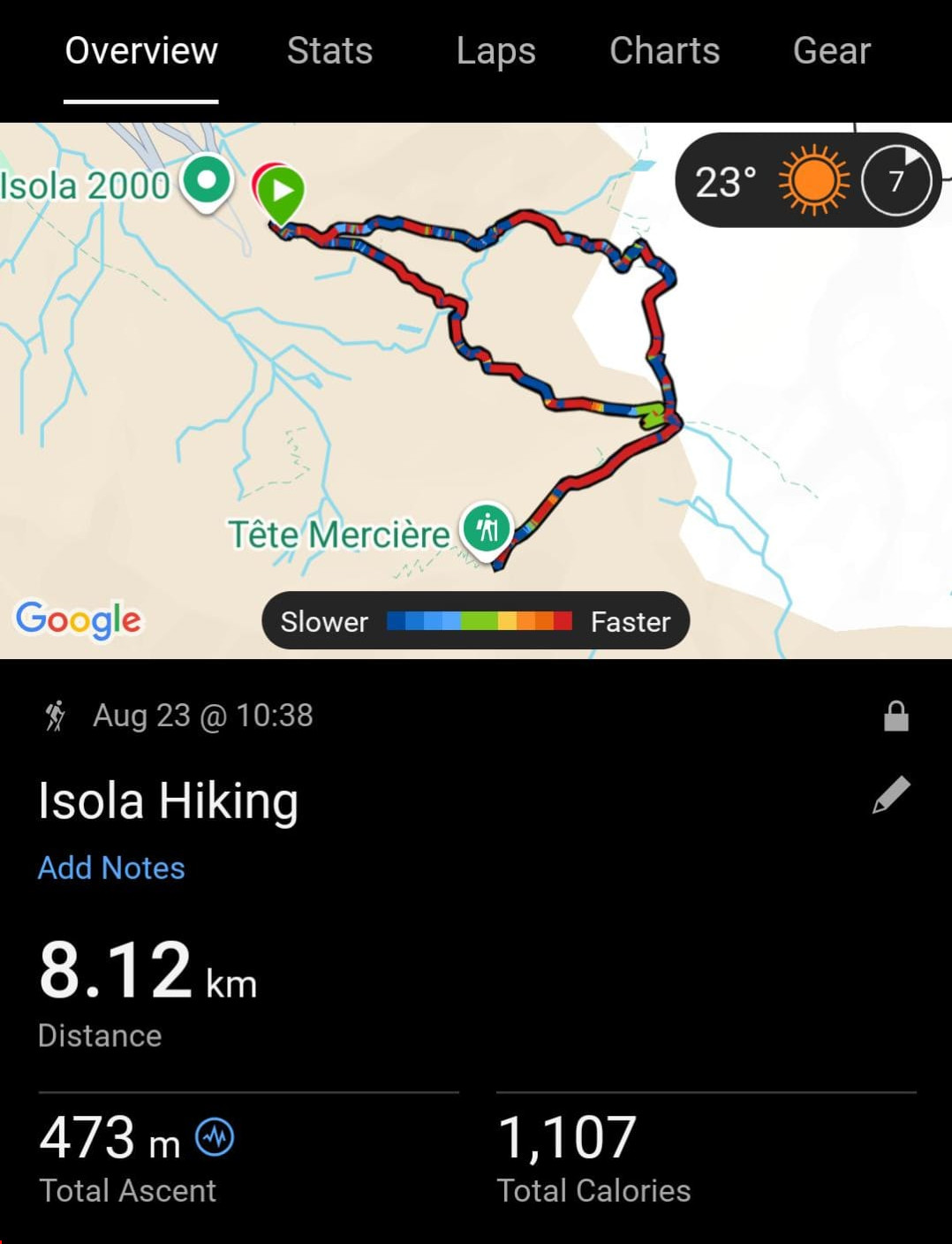The image size is (952, 1244).
Task: Switch to the Laps tab
Action: click(495, 51)
